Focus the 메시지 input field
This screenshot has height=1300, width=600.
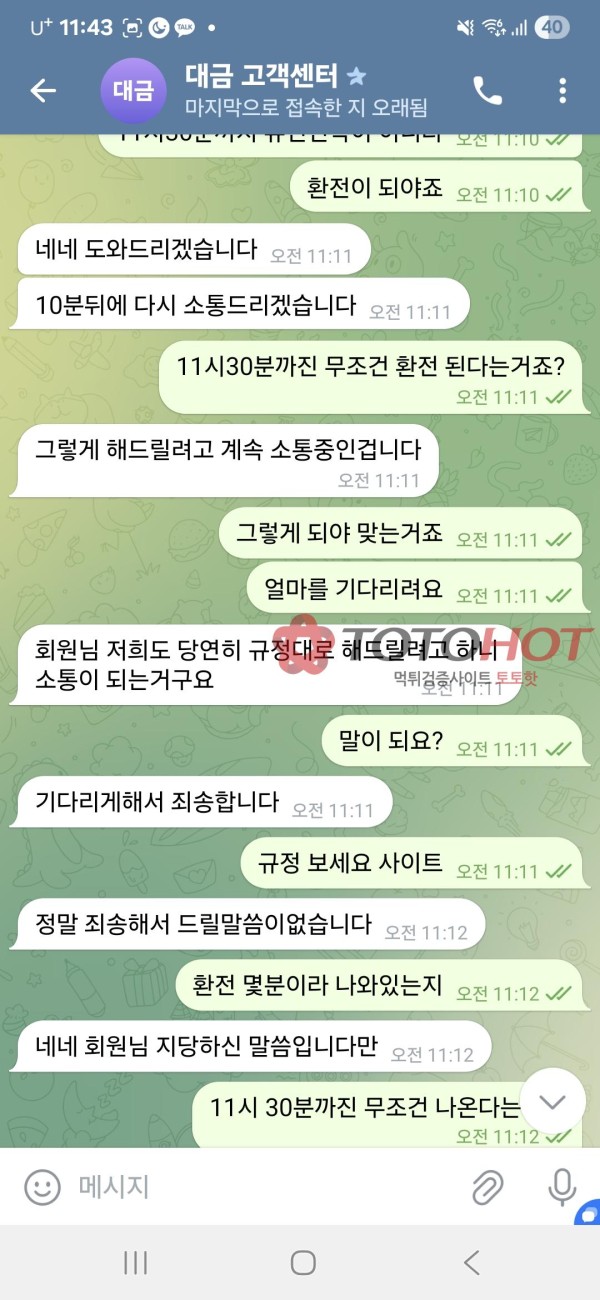(x=260, y=1187)
